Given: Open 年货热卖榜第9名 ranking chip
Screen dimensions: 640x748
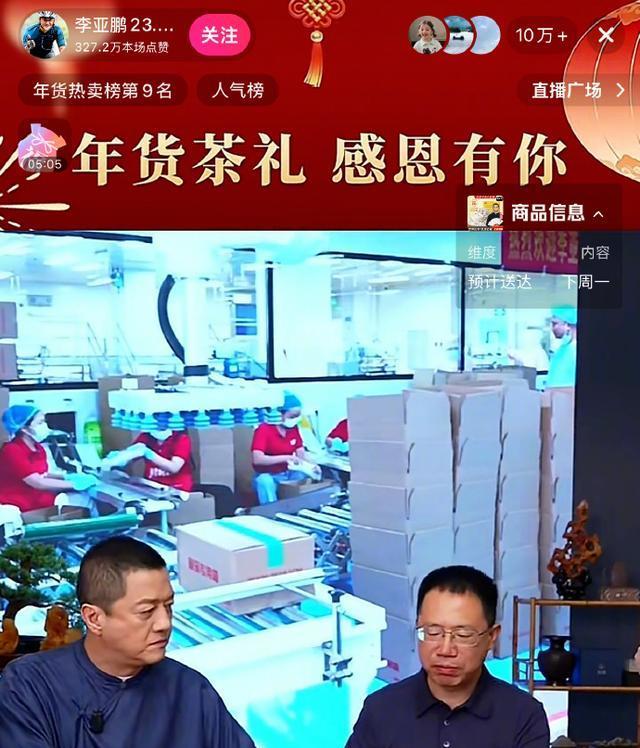Looking at the screenshot, I should click(102, 90).
